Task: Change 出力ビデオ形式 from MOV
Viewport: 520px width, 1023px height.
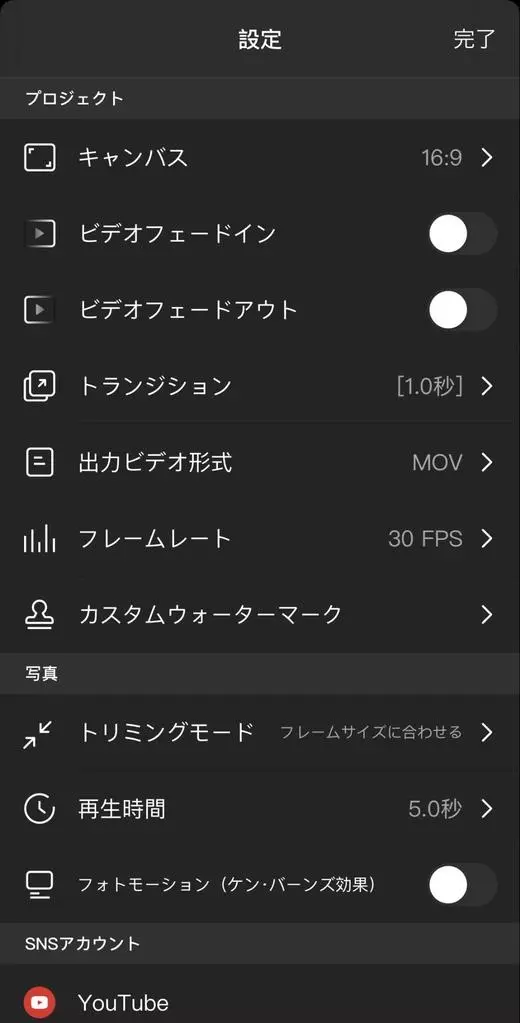Action: click(x=260, y=463)
